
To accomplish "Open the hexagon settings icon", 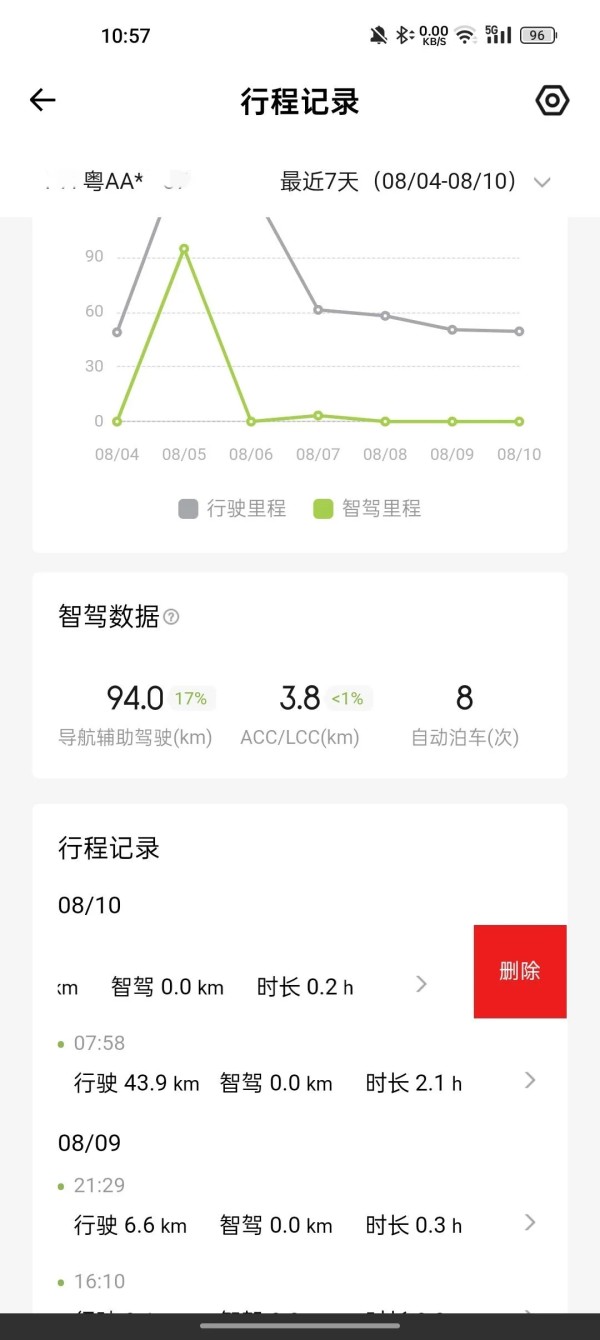I will coord(552,100).
